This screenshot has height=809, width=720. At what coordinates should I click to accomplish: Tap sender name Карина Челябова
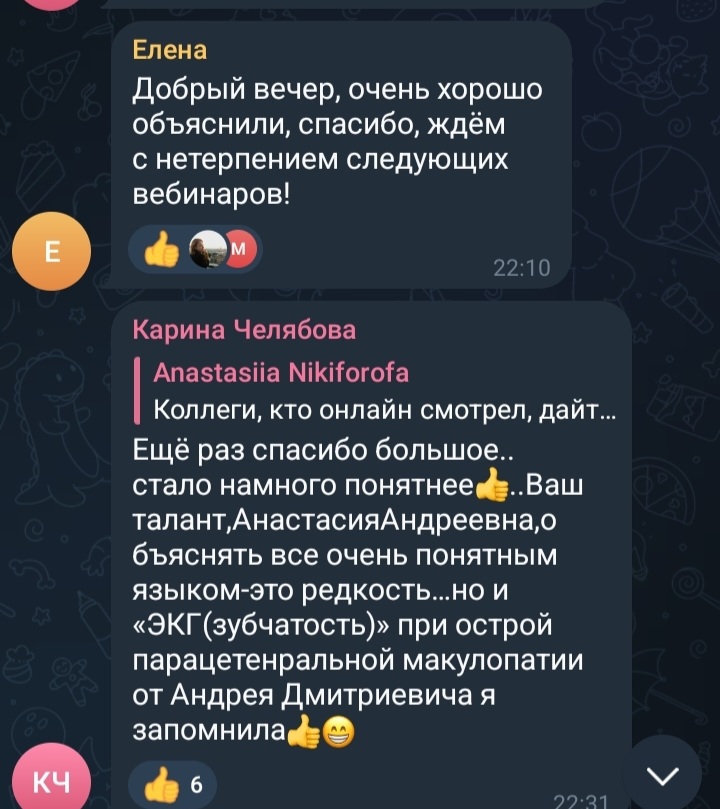tap(244, 330)
